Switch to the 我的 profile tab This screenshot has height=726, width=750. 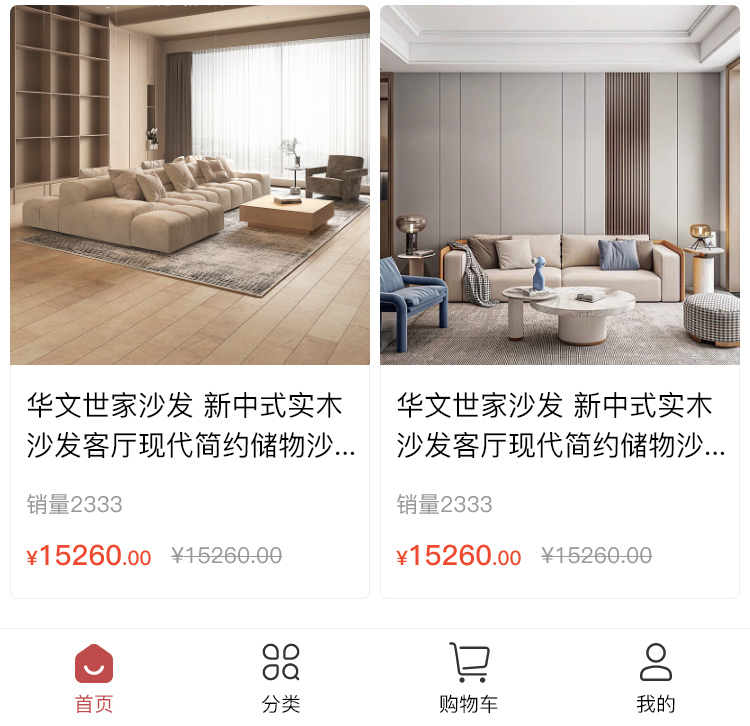tap(656, 678)
